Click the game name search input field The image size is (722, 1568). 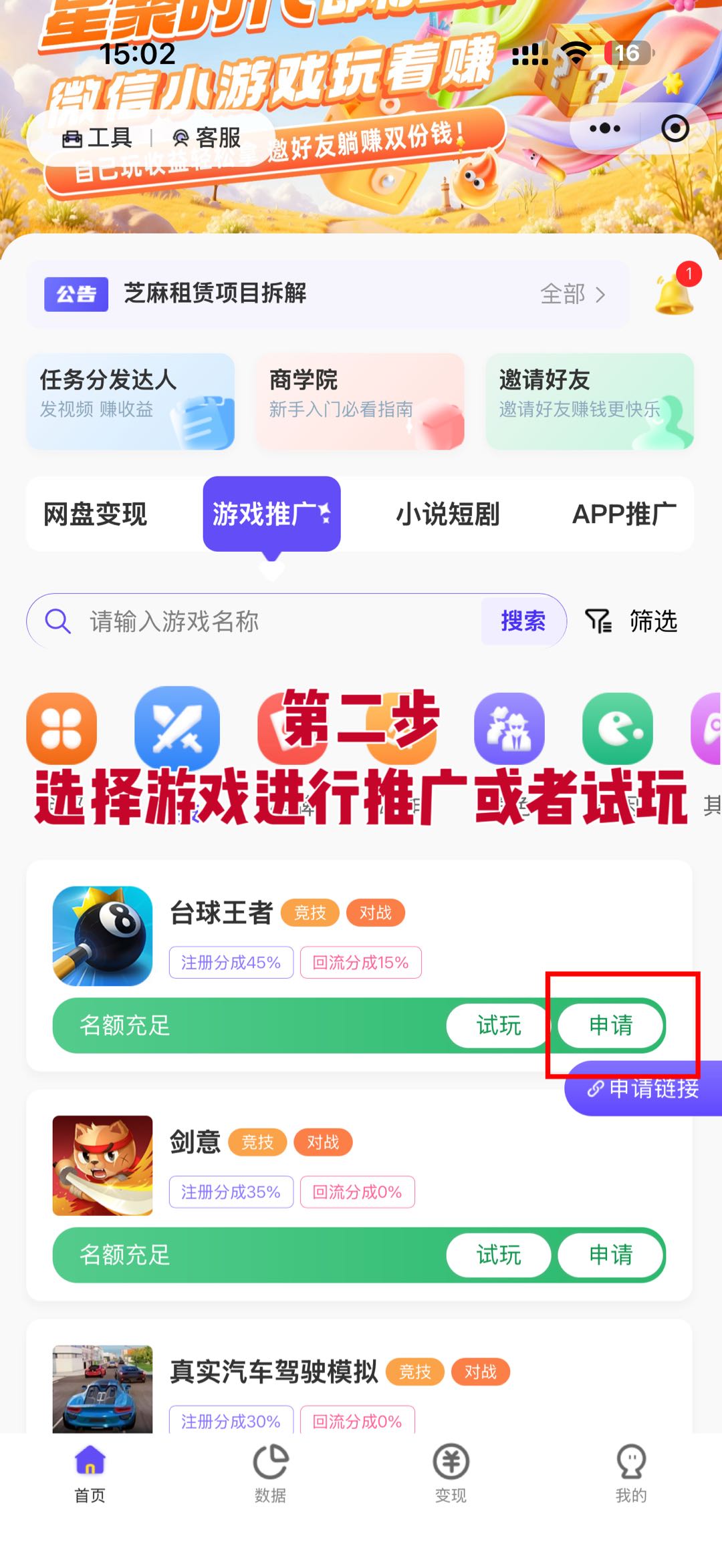(x=267, y=621)
